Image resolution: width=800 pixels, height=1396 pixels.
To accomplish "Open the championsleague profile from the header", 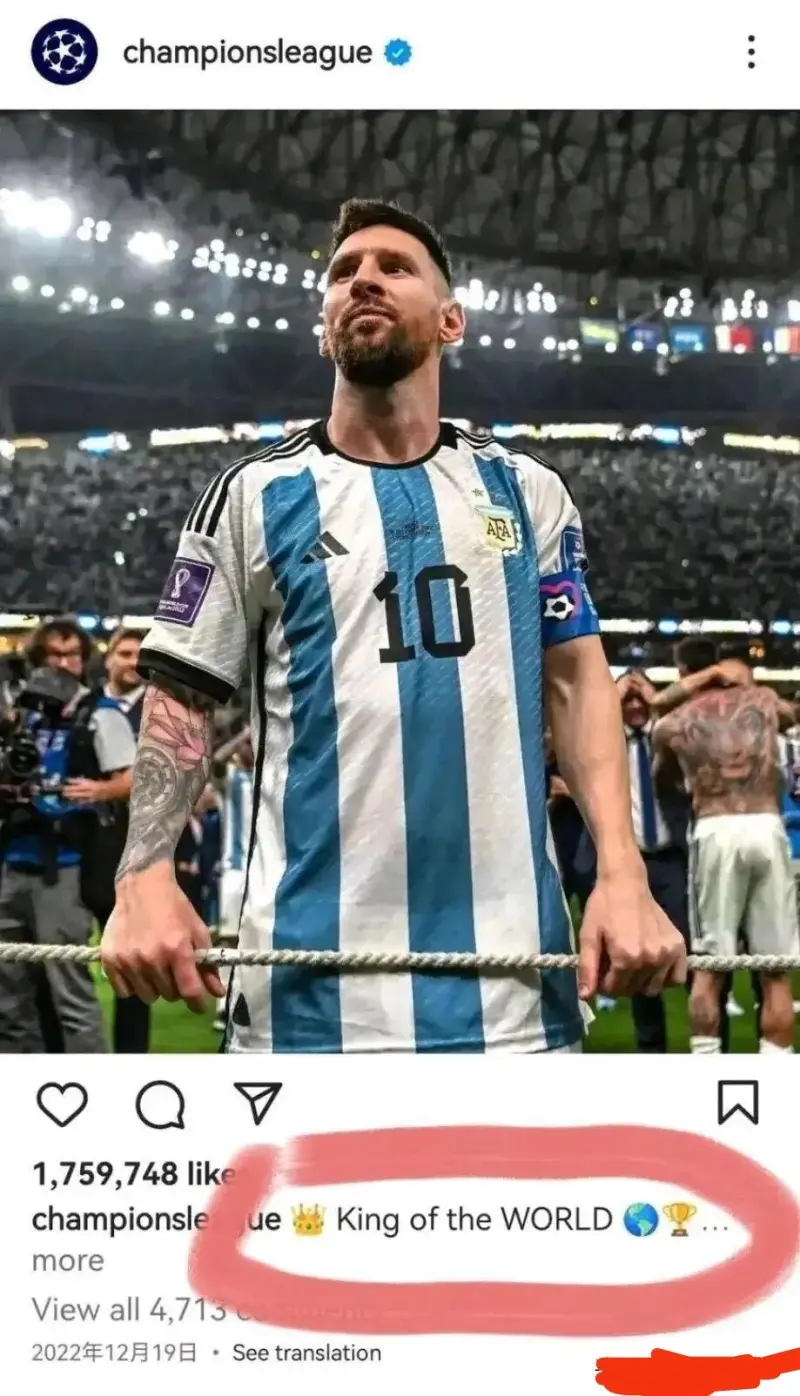I will (247, 53).
